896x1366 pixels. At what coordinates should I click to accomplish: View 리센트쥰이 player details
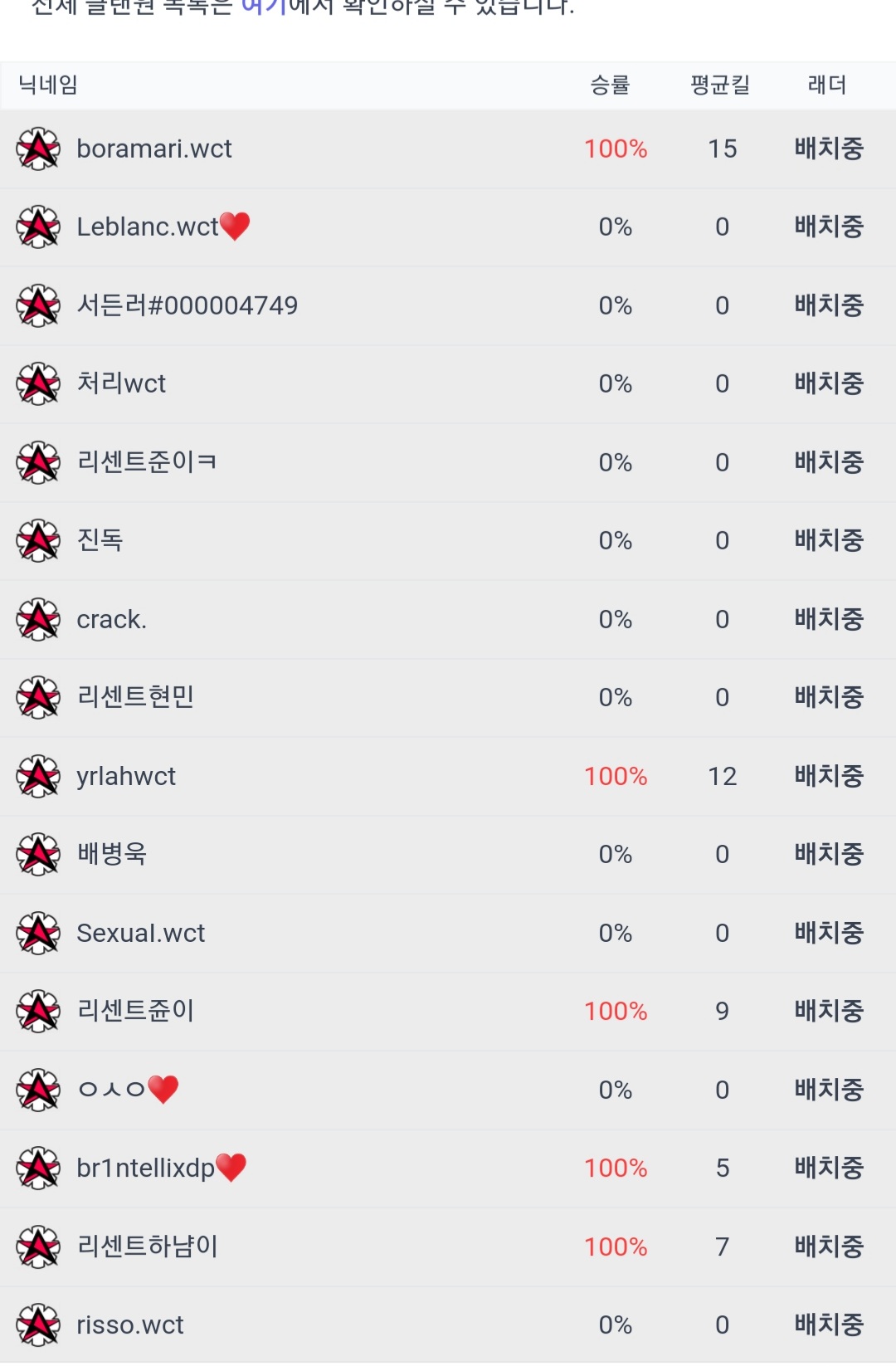(135, 1011)
